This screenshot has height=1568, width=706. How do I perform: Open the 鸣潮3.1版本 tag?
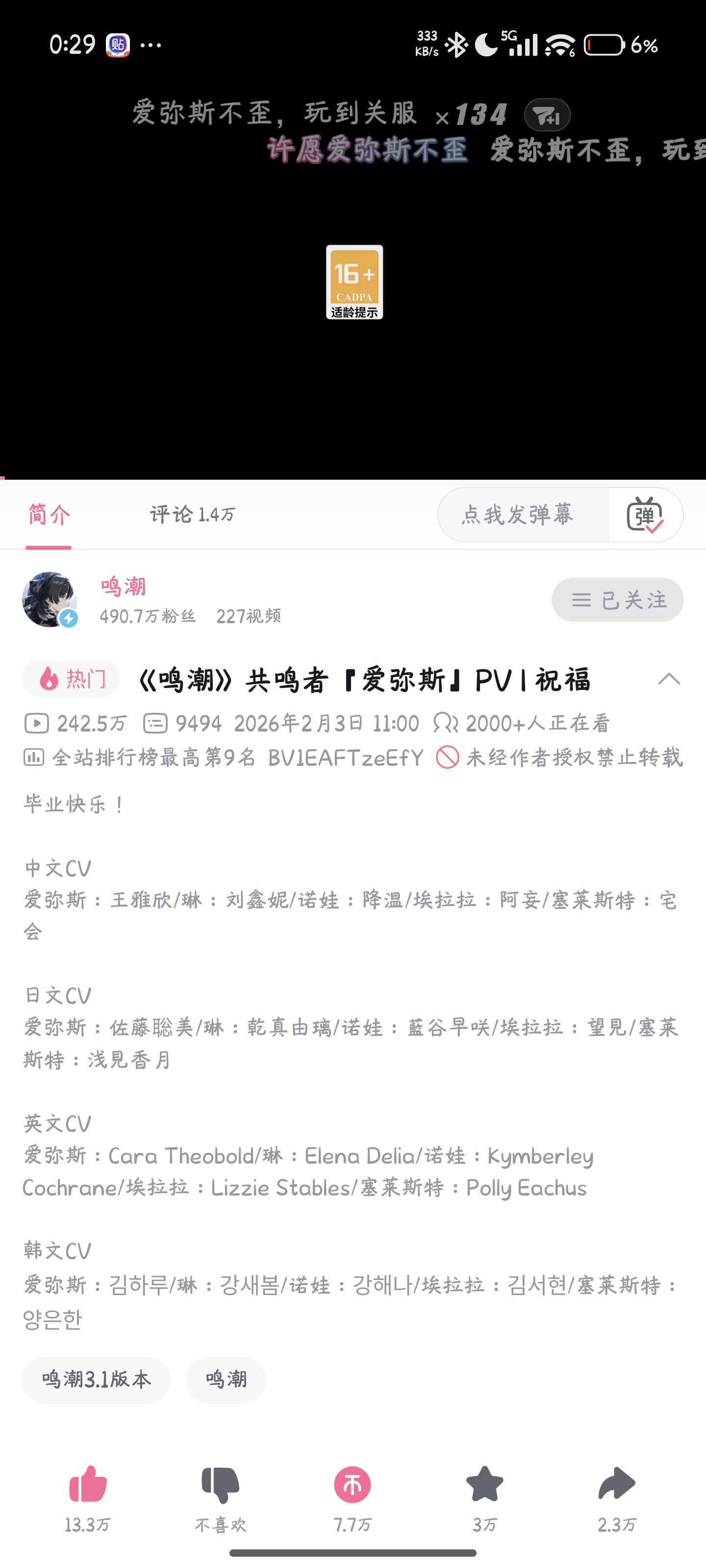coord(96,1379)
